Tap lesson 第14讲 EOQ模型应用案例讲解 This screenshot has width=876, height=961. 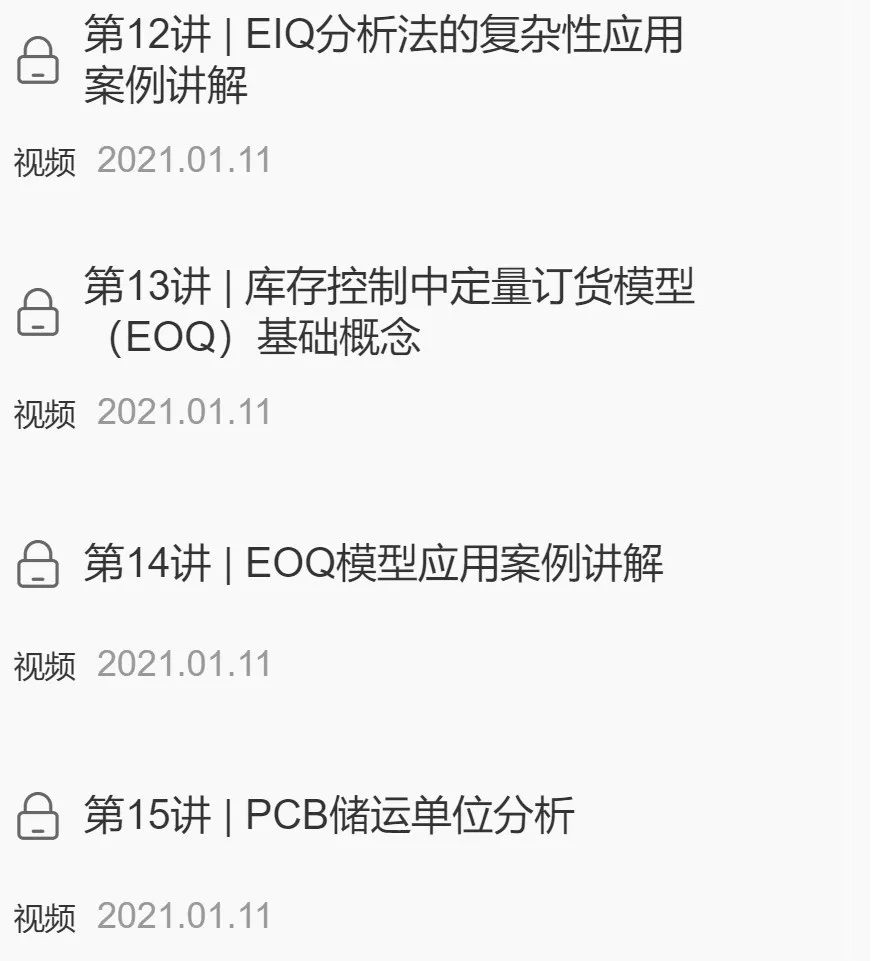(373, 565)
